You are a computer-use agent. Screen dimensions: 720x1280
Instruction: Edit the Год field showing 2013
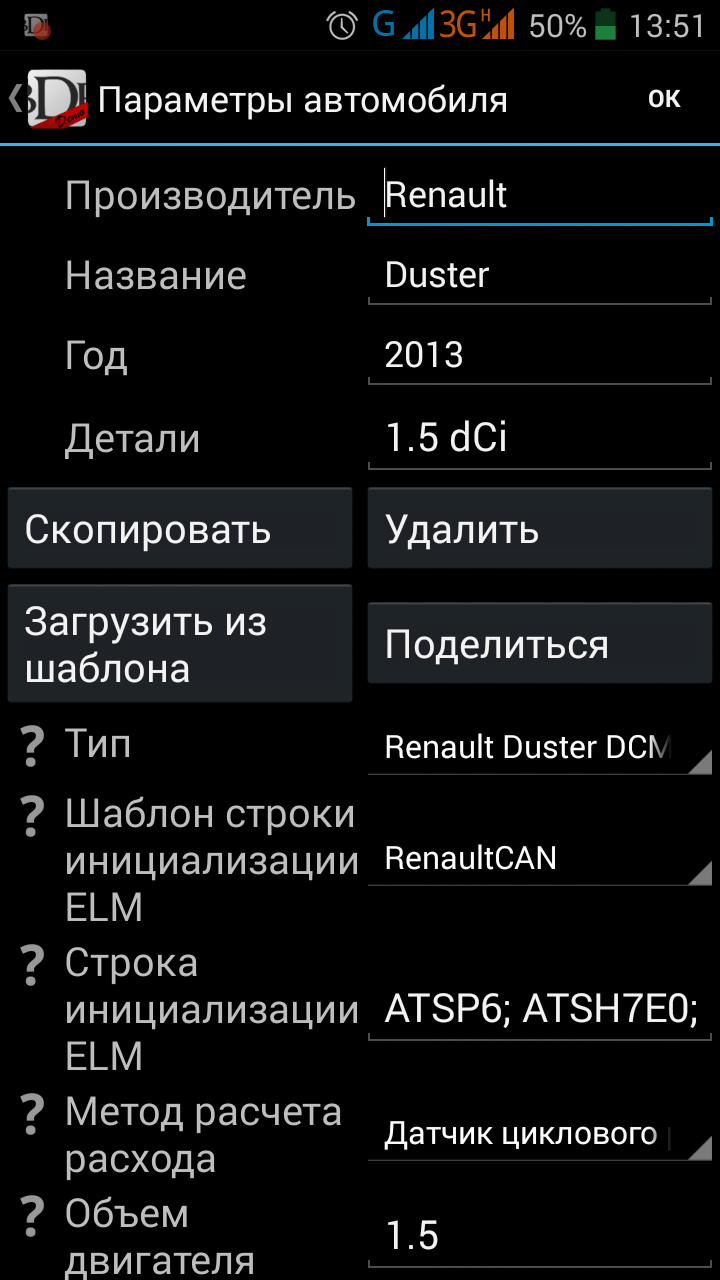540,355
